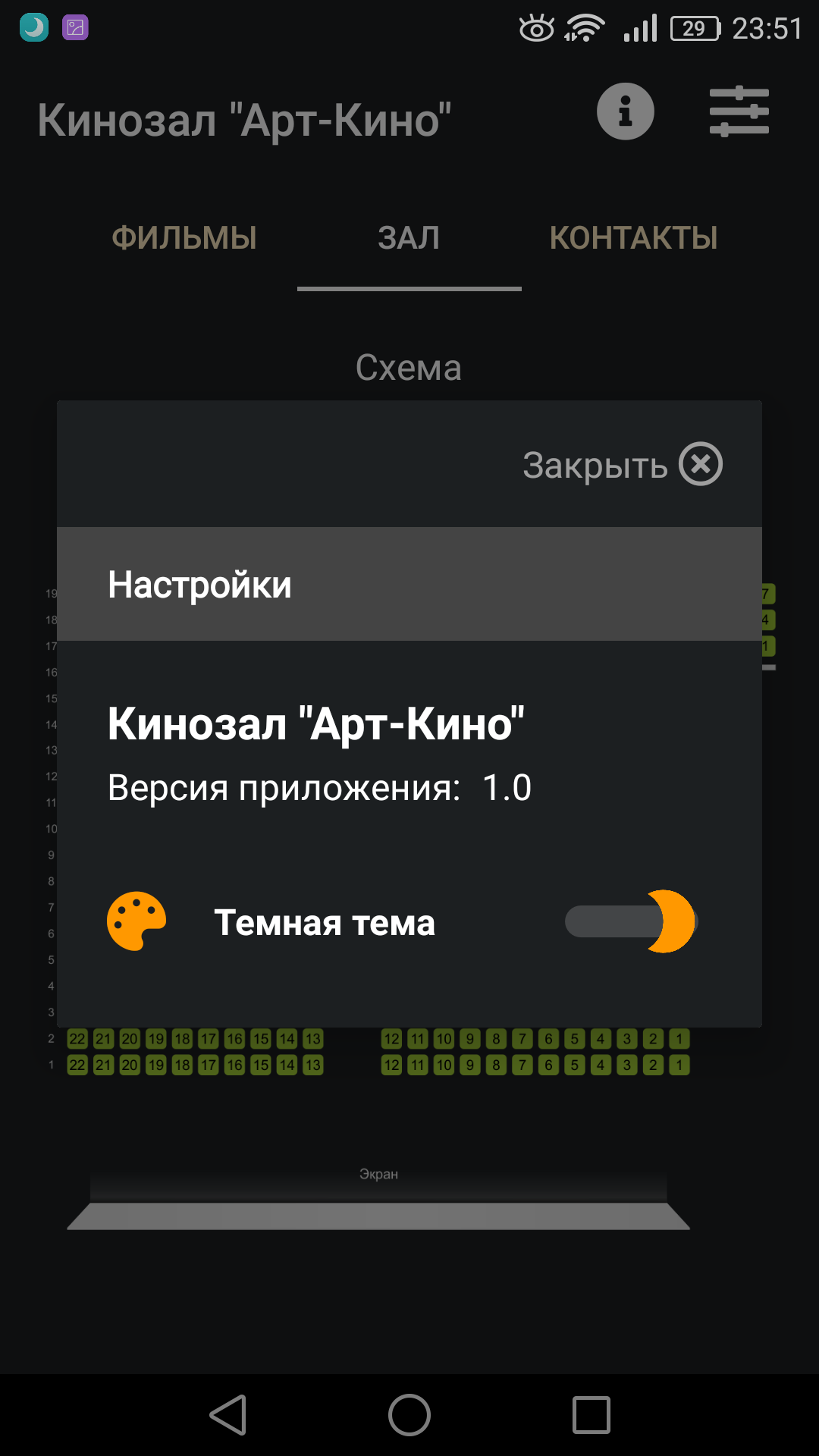Close the settings dialog
This screenshot has width=819, height=1456.
623,465
